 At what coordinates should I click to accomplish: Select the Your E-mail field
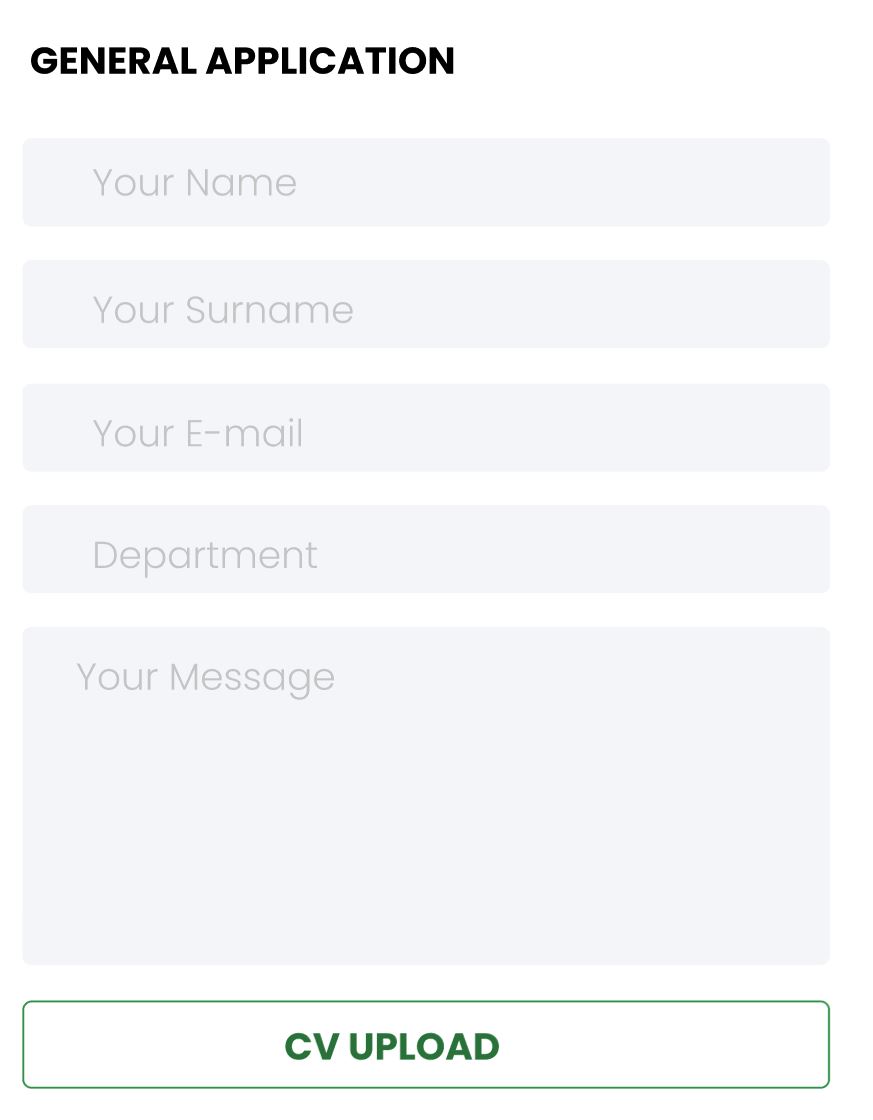426,428
